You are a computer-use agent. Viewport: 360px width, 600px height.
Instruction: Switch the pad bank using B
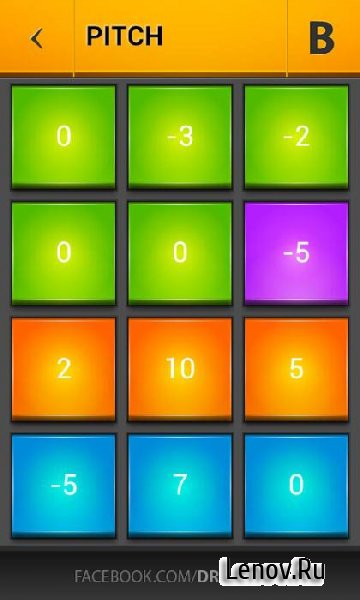tap(322, 38)
